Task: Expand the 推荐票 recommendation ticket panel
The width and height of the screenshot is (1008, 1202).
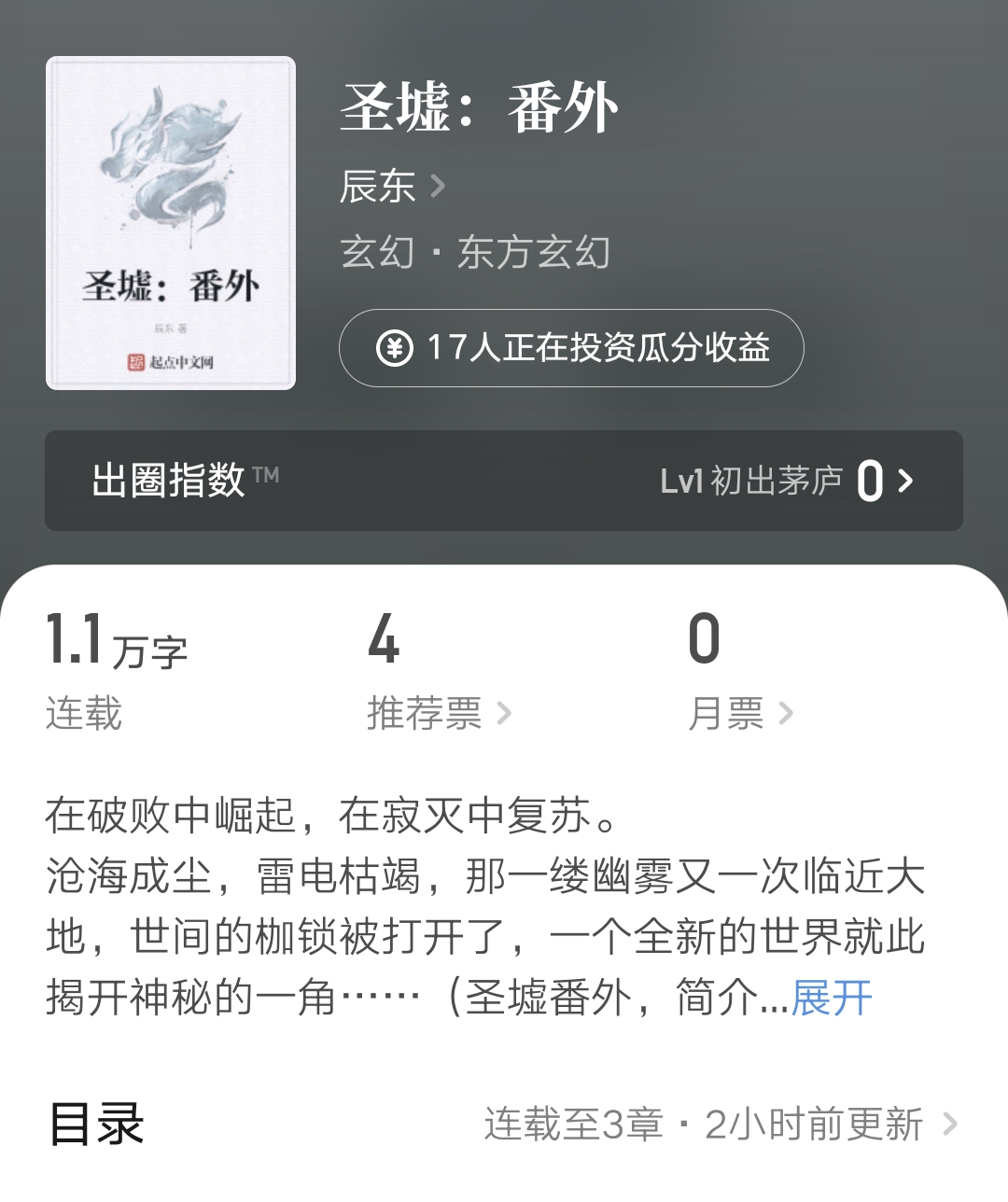Action: point(436,713)
